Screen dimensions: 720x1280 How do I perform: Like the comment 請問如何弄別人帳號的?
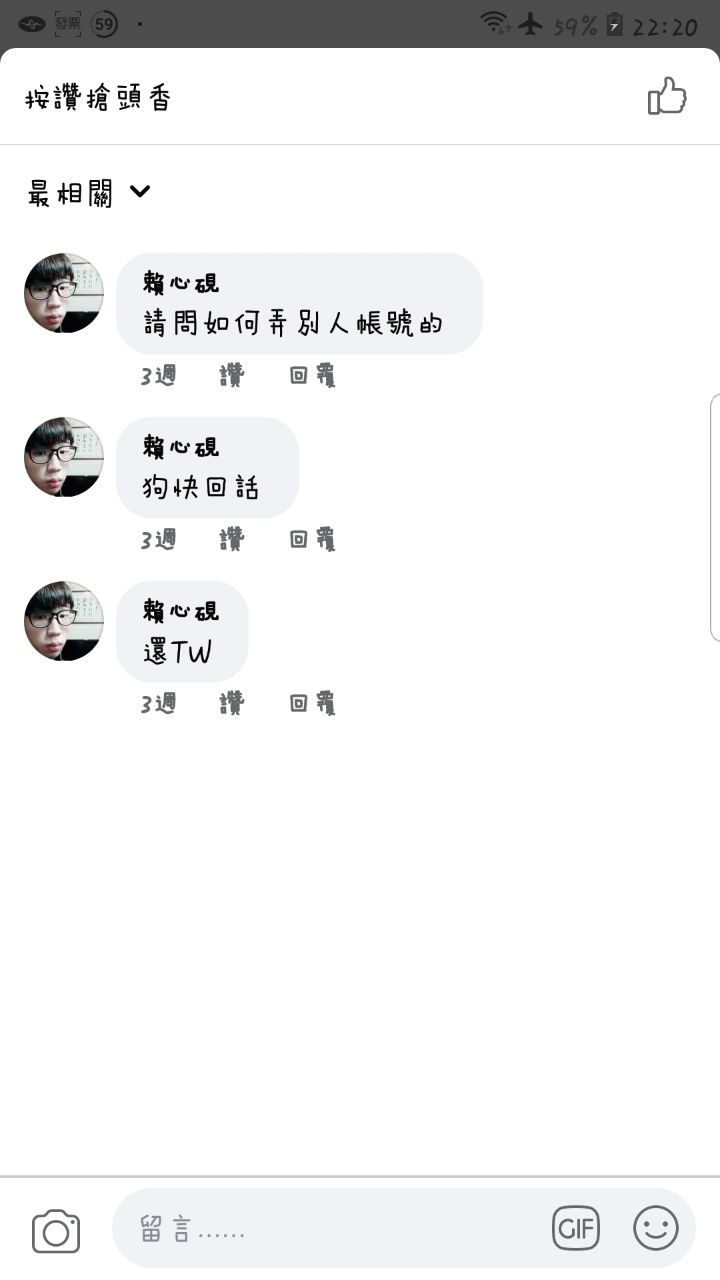click(231, 376)
